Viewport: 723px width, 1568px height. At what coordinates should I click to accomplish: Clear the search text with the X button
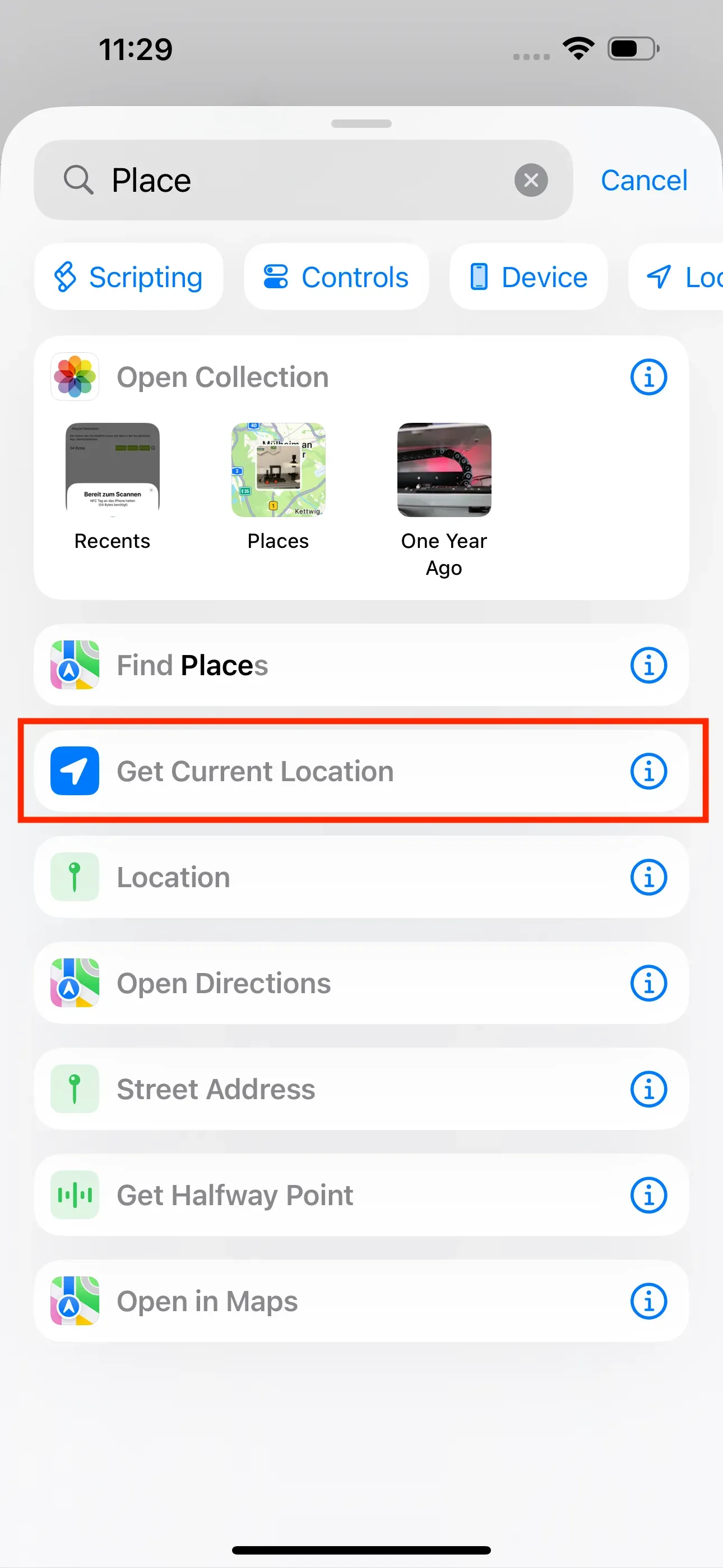530,179
